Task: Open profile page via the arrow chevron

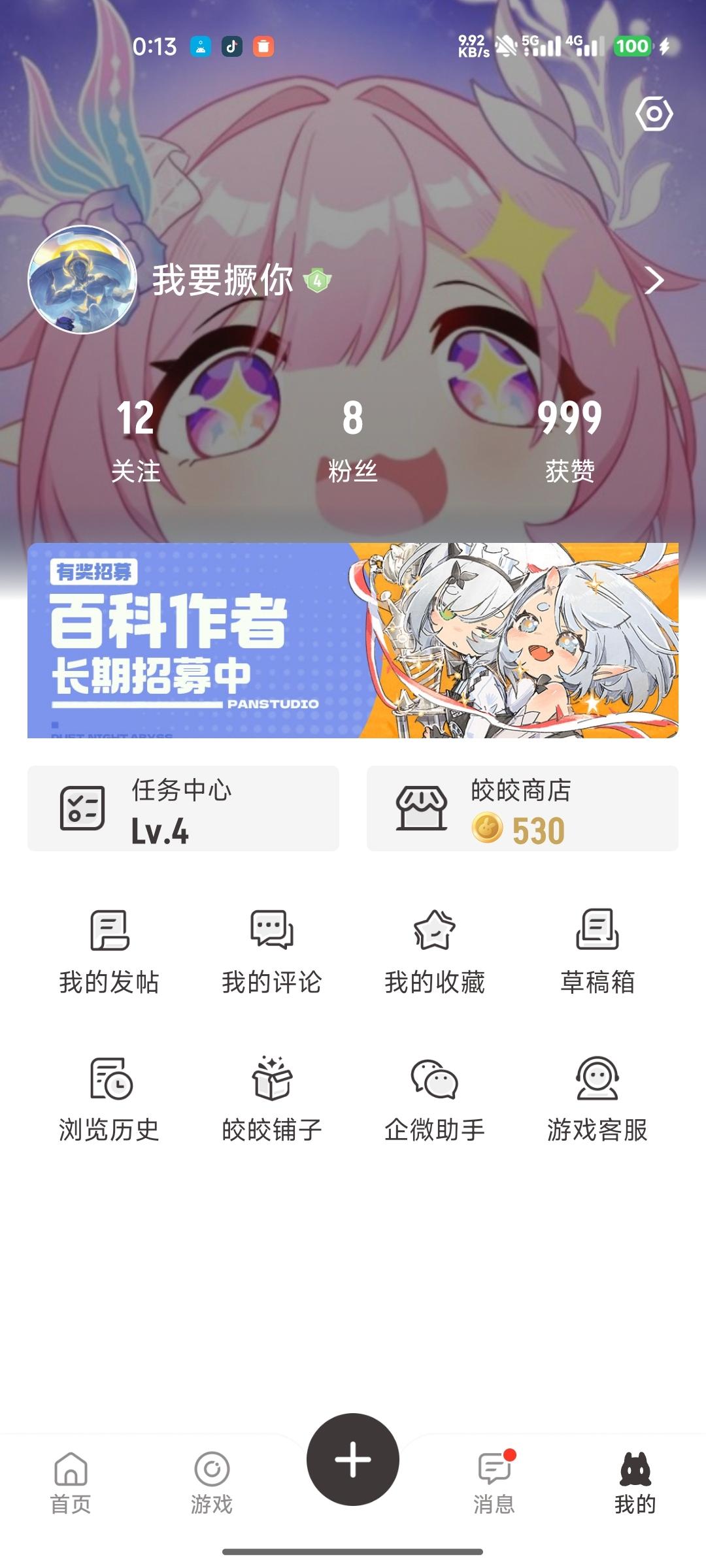Action: tap(654, 281)
